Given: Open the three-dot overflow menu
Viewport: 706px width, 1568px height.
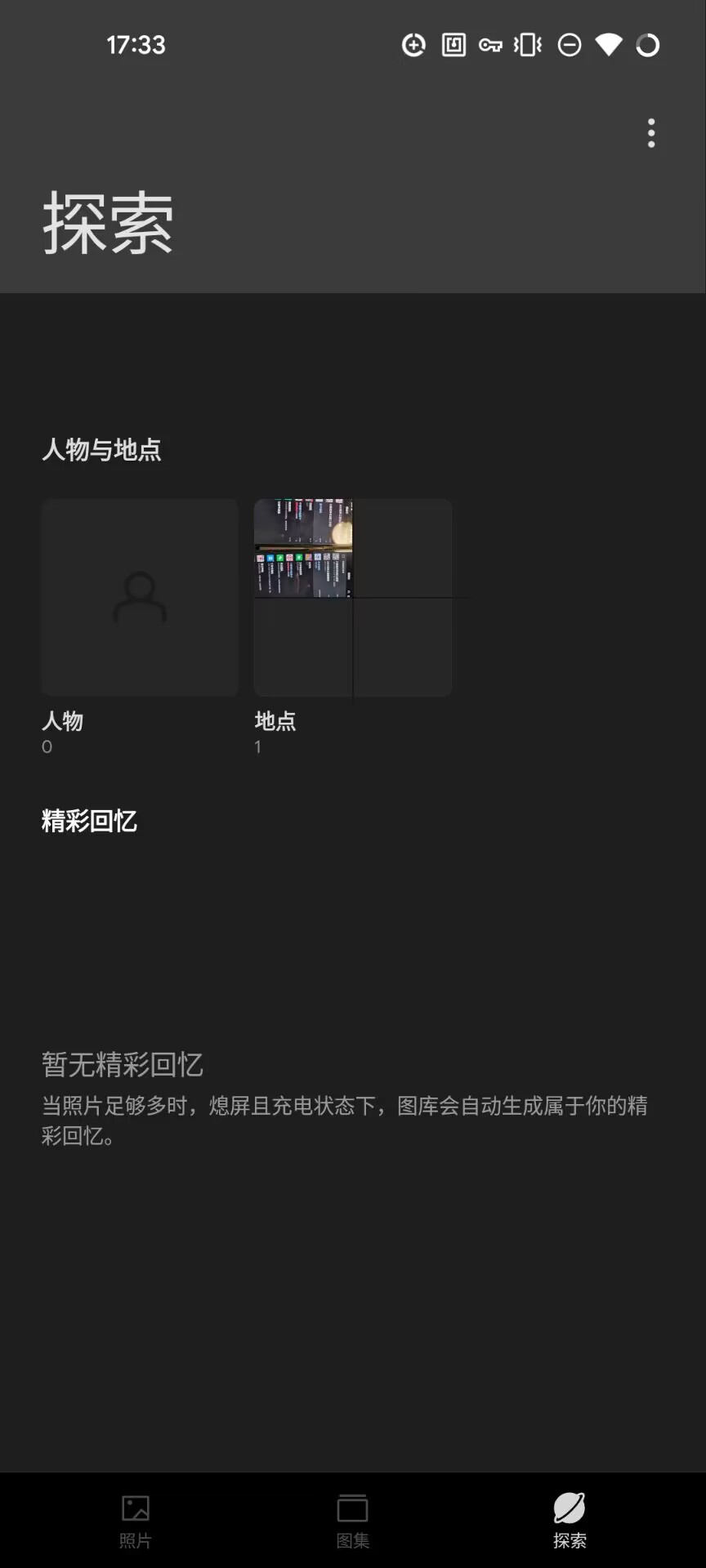Looking at the screenshot, I should click(x=651, y=133).
